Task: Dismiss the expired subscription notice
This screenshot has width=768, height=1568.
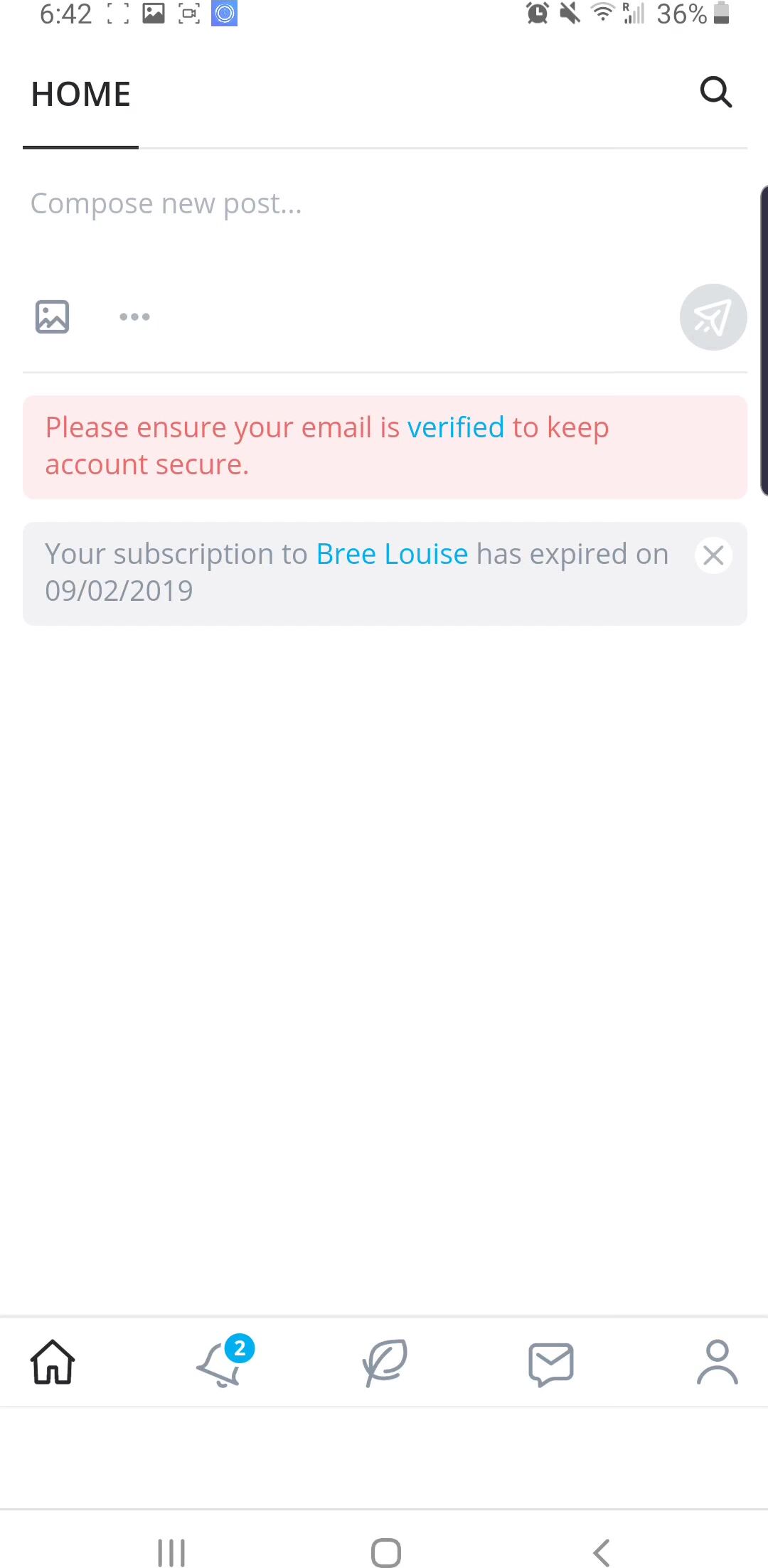Action: (713, 555)
